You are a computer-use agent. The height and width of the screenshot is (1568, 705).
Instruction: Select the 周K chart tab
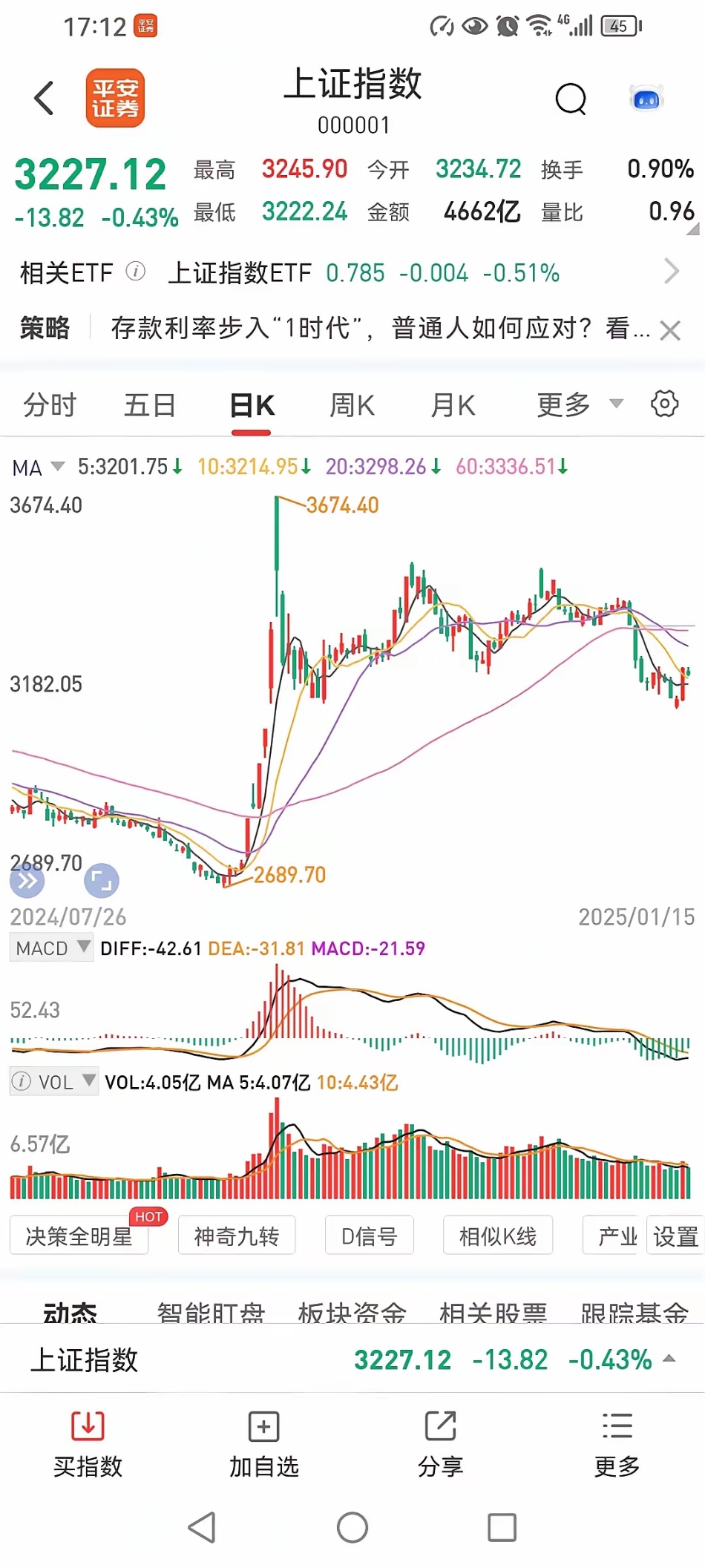(352, 405)
